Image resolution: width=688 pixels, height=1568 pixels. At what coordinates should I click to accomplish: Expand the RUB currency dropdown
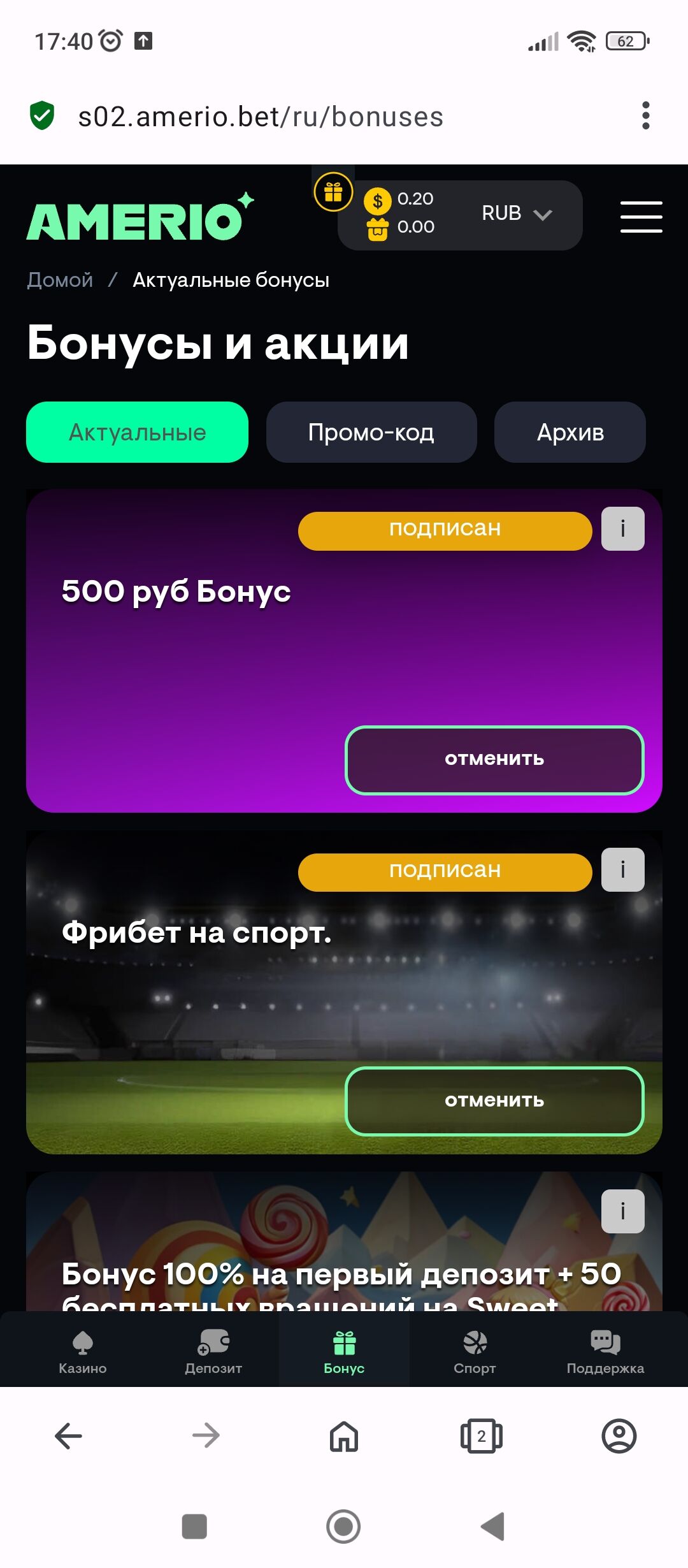[517, 214]
